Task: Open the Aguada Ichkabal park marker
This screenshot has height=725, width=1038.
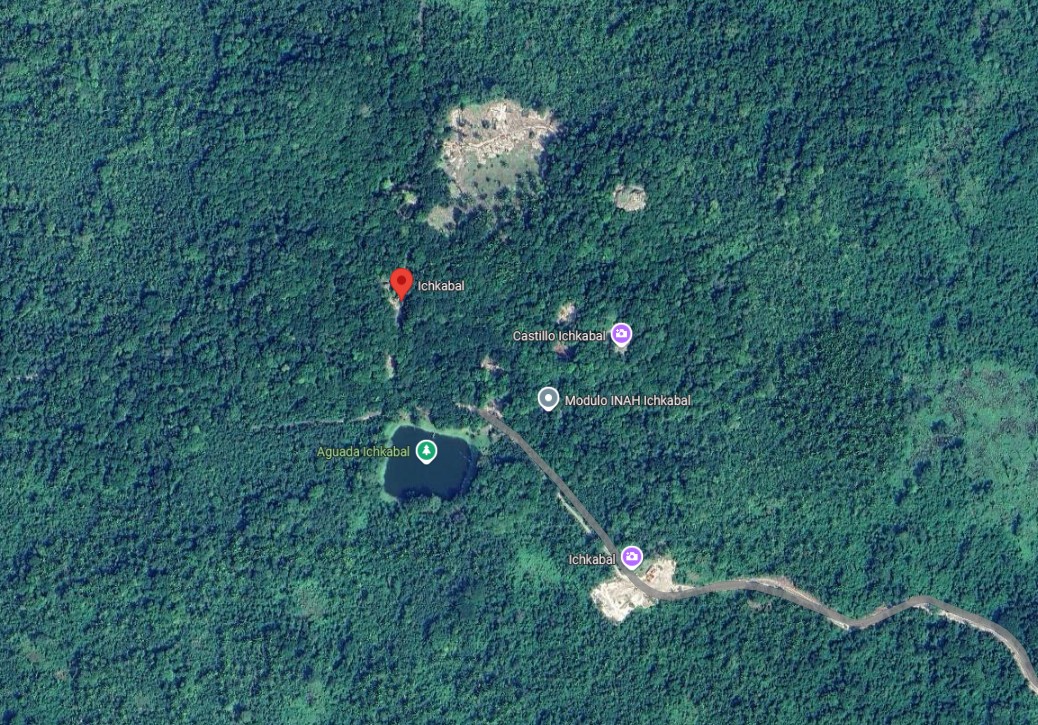Action: coord(426,452)
